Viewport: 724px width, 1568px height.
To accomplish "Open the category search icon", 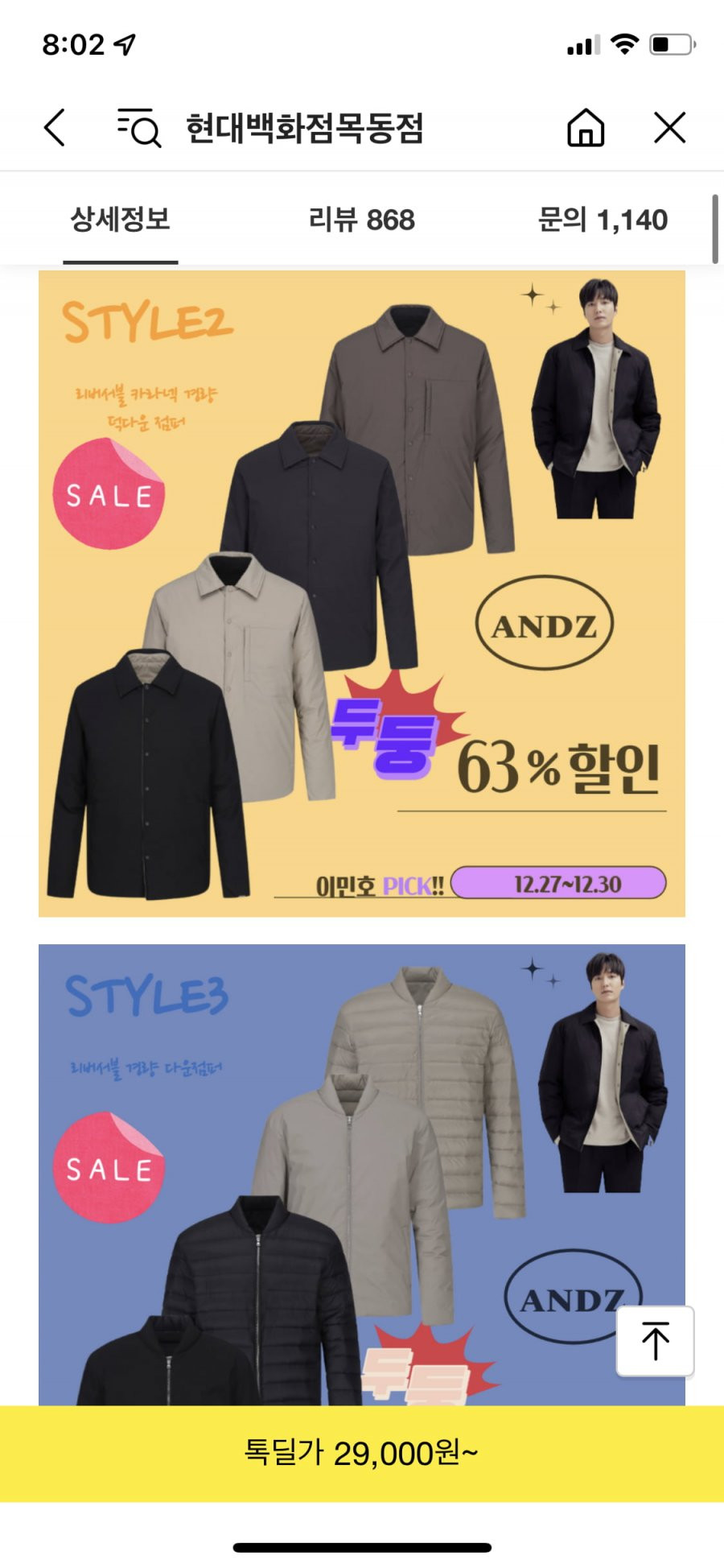I will click(x=139, y=128).
